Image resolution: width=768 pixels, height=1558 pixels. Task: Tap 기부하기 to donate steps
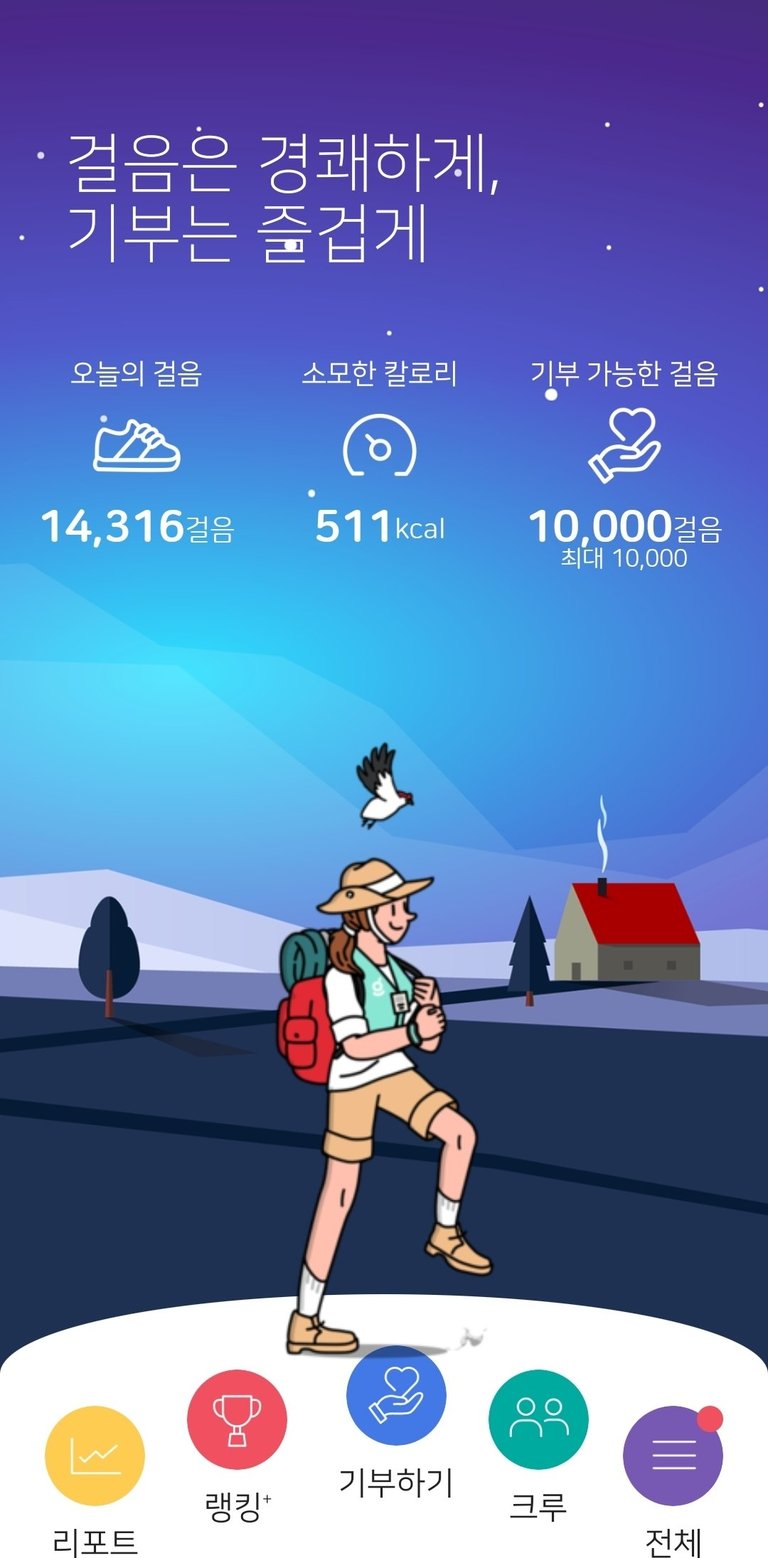(x=396, y=1396)
